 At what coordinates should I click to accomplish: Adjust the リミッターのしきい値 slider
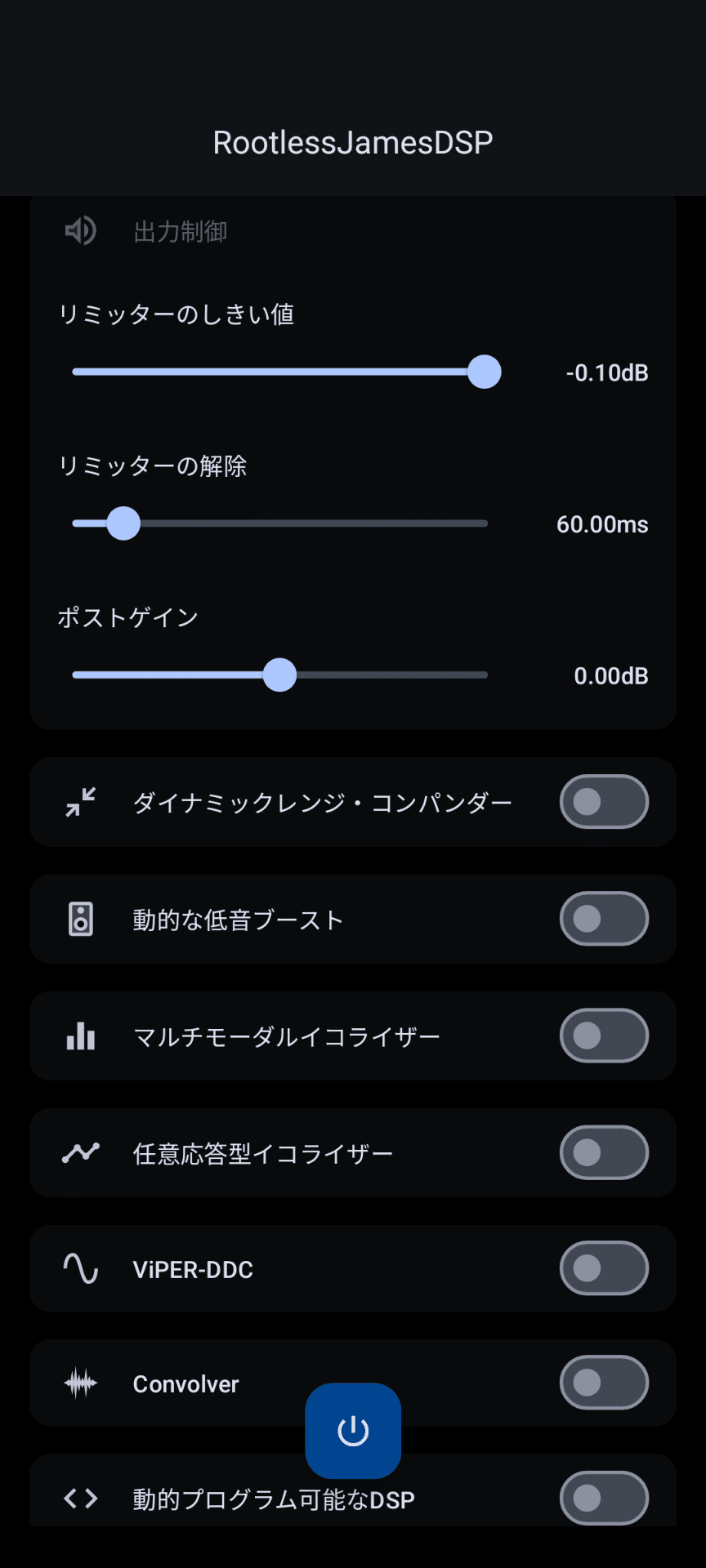pyautogui.click(x=485, y=372)
